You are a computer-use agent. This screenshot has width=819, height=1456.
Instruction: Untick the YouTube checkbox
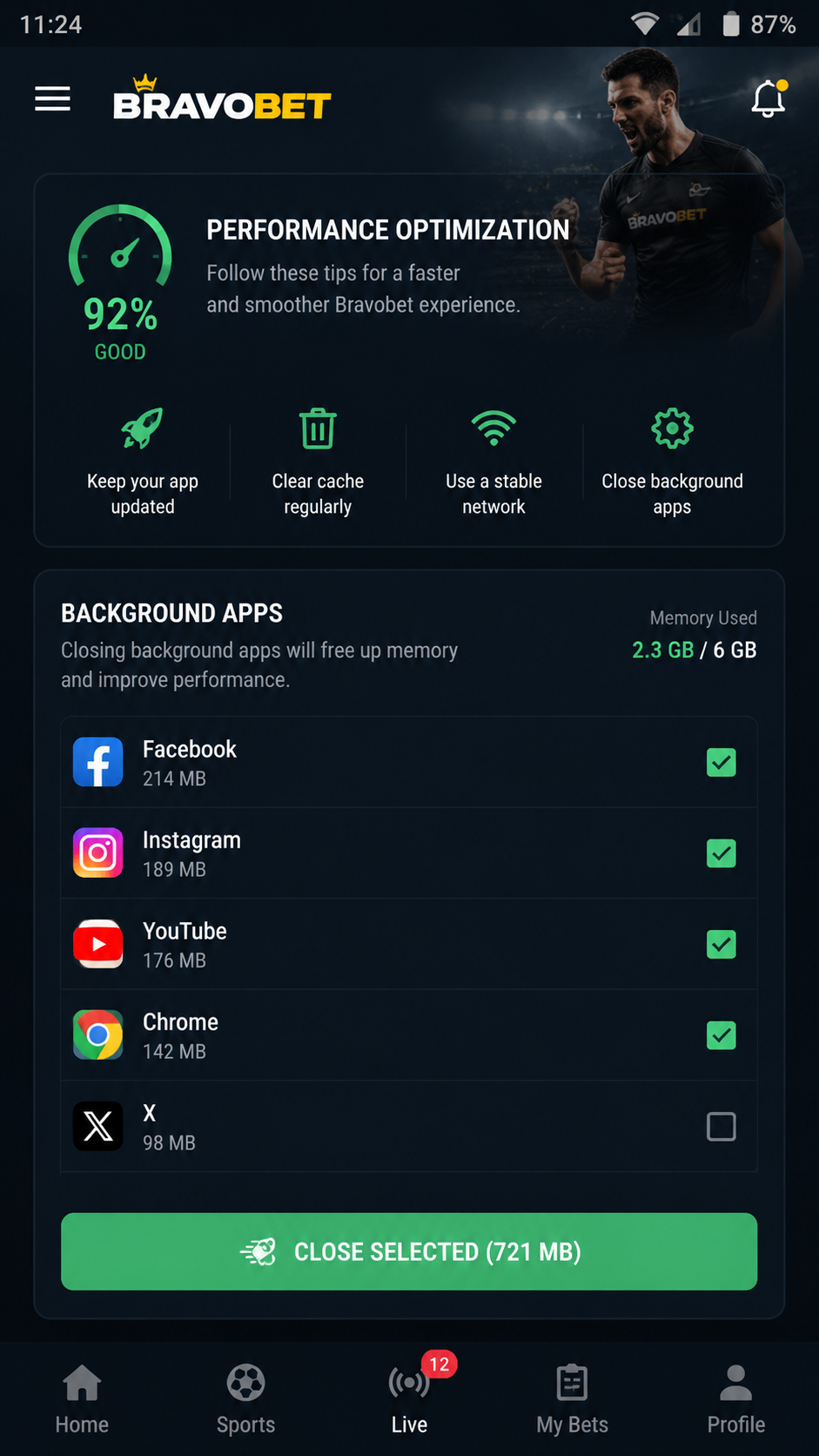tap(721, 945)
